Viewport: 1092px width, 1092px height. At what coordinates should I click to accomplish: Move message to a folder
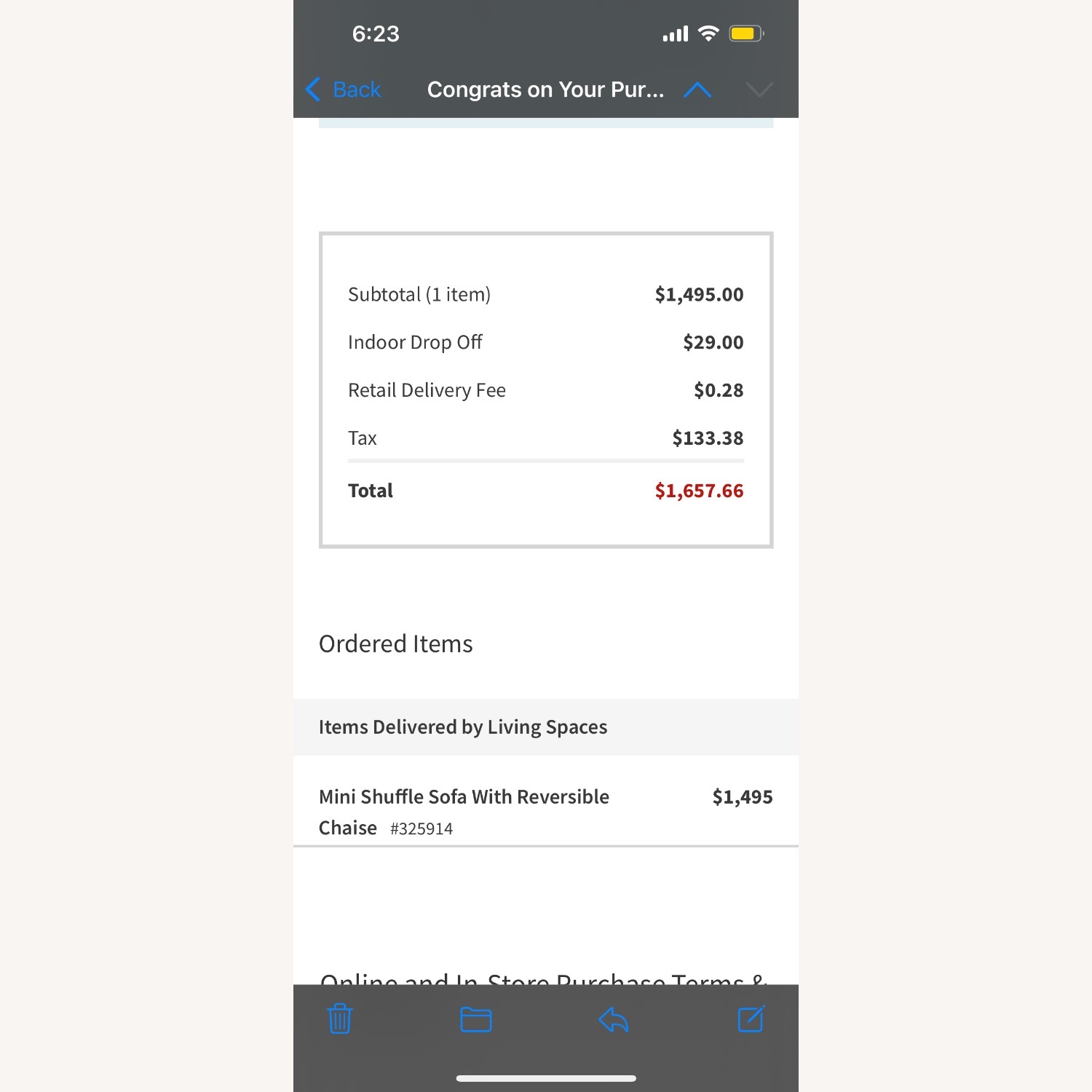pyautogui.click(x=476, y=1019)
